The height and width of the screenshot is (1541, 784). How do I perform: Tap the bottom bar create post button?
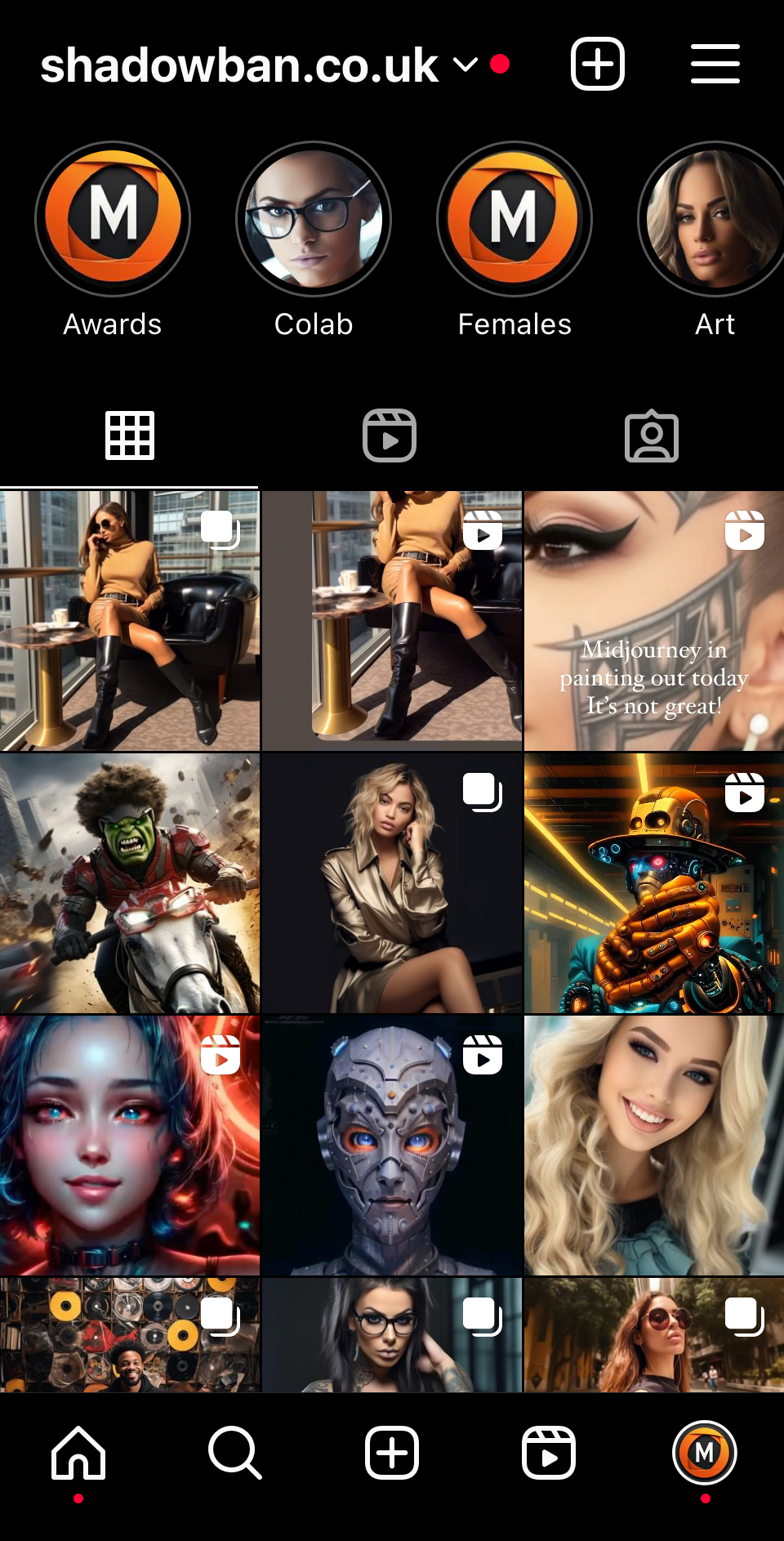pos(391,1454)
